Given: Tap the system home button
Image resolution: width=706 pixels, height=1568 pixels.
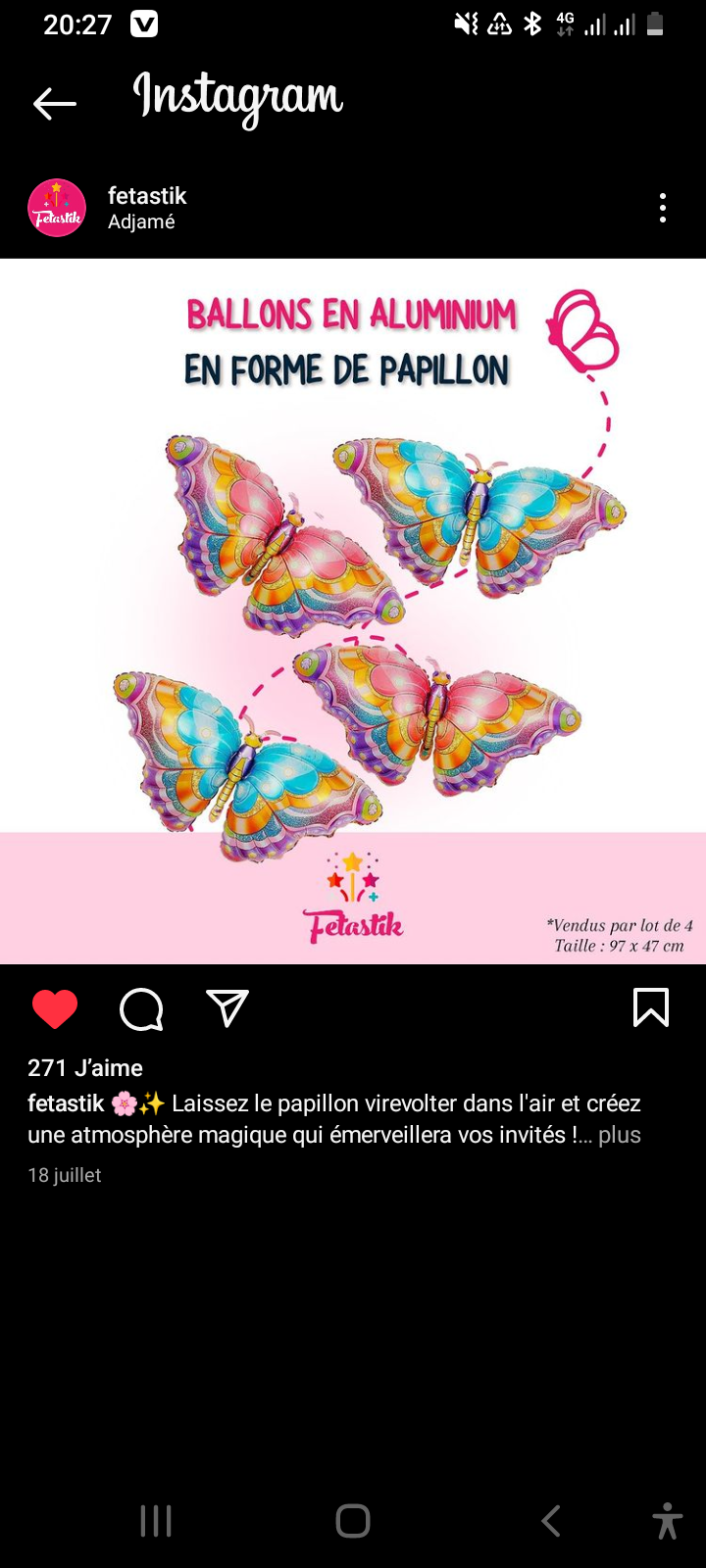Looking at the screenshot, I should pyautogui.click(x=353, y=1521).
